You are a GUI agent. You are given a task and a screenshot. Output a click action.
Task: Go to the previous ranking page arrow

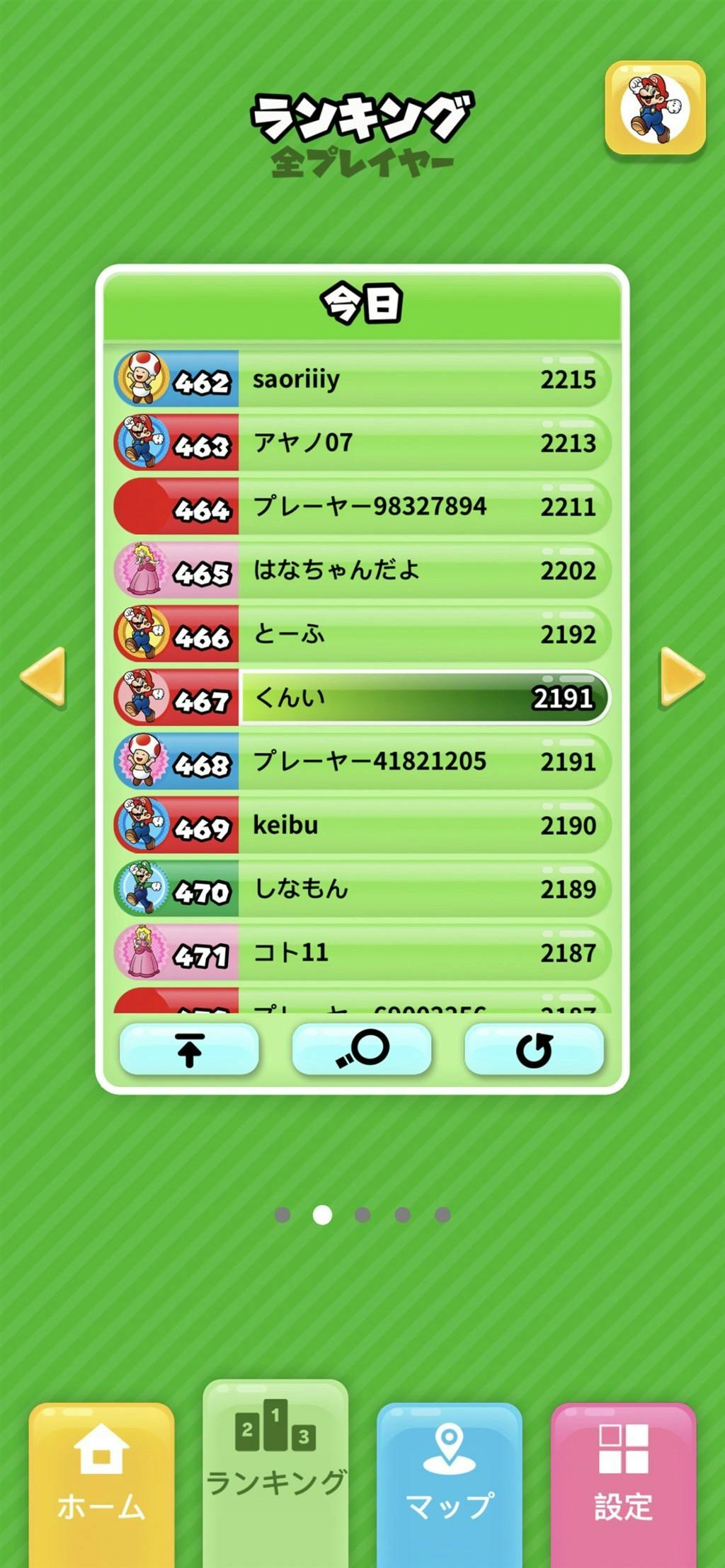point(43,676)
